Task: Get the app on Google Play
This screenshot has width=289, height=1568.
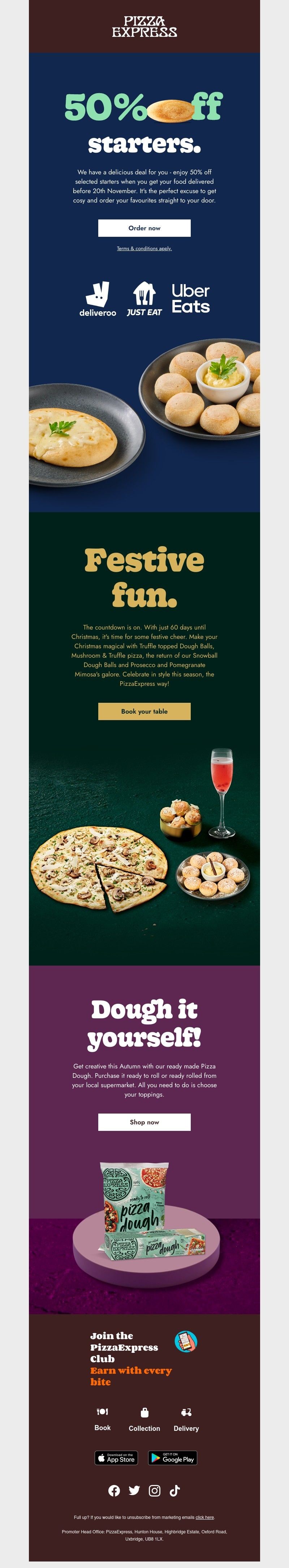Action: 173,1458
